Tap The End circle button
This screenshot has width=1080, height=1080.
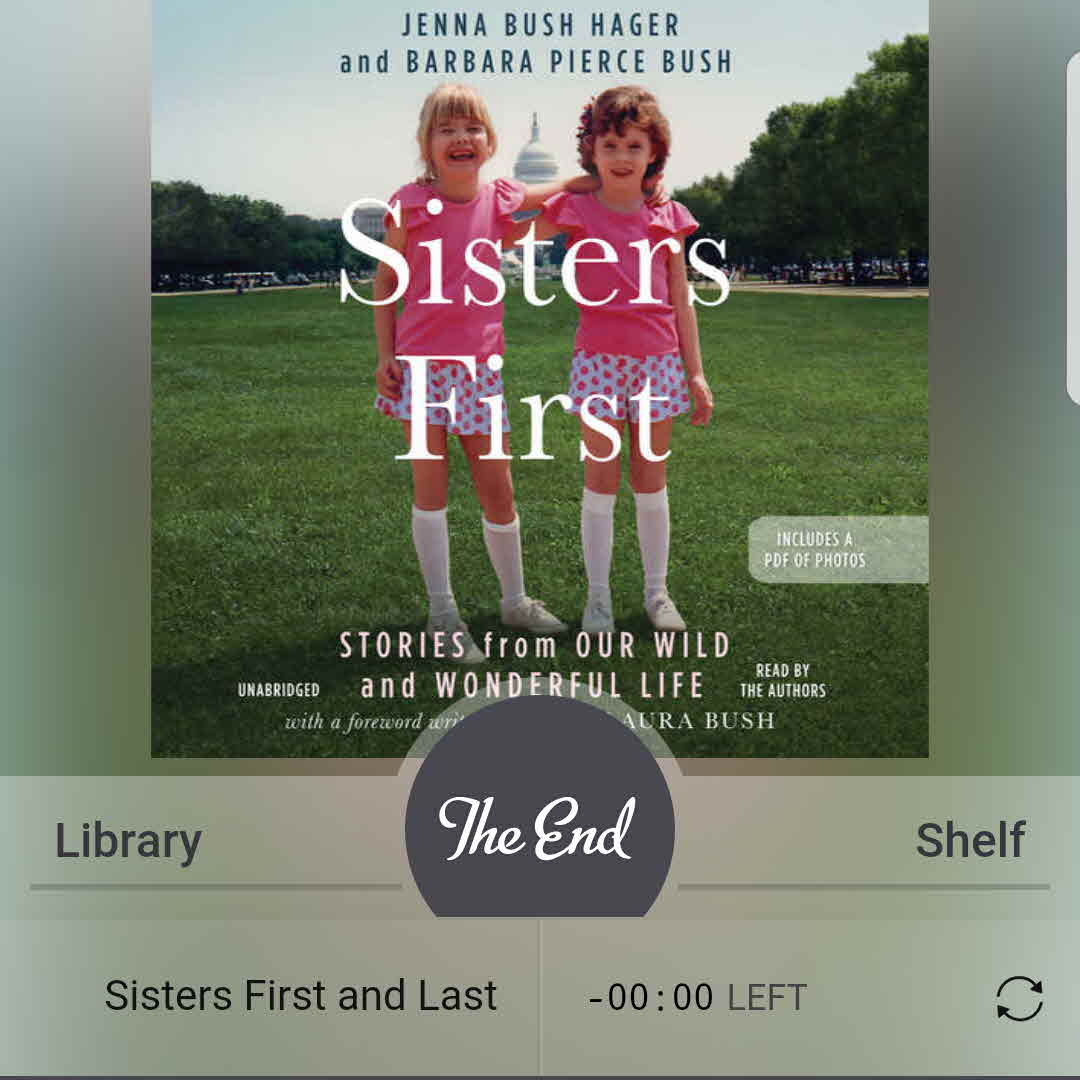pyautogui.click(x=539, y=830)
